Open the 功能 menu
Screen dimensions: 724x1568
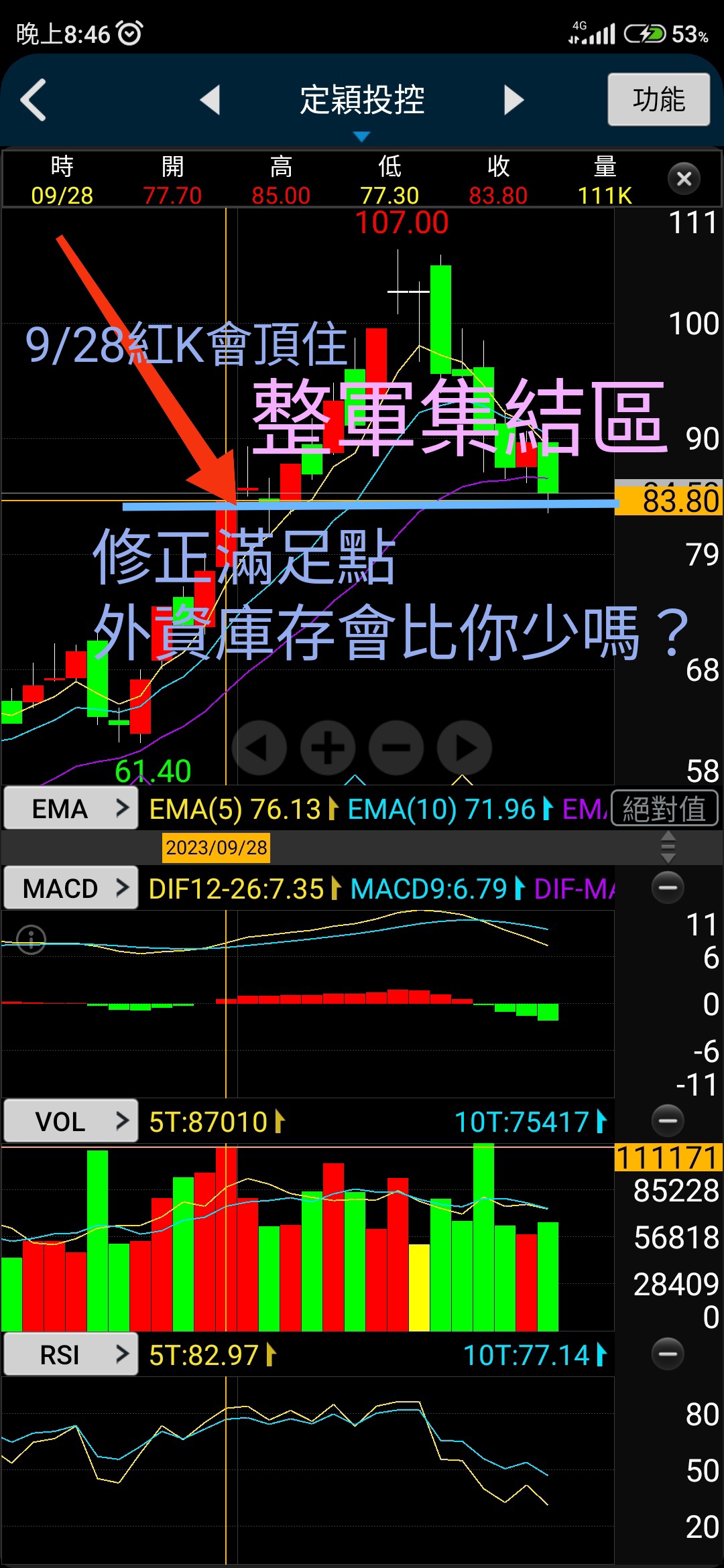pos(658,100)
